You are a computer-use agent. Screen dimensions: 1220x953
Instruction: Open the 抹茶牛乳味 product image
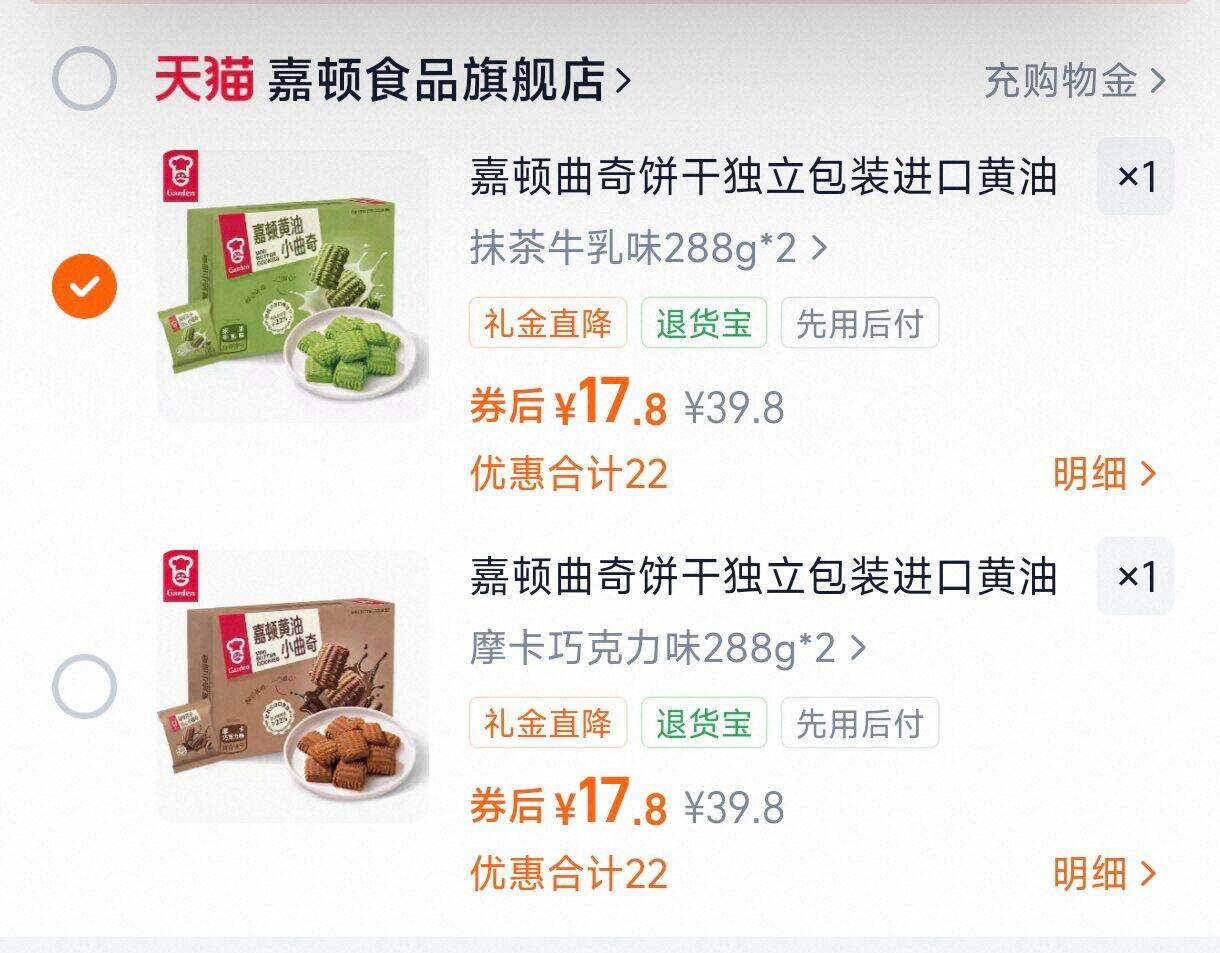click(292, 286)
